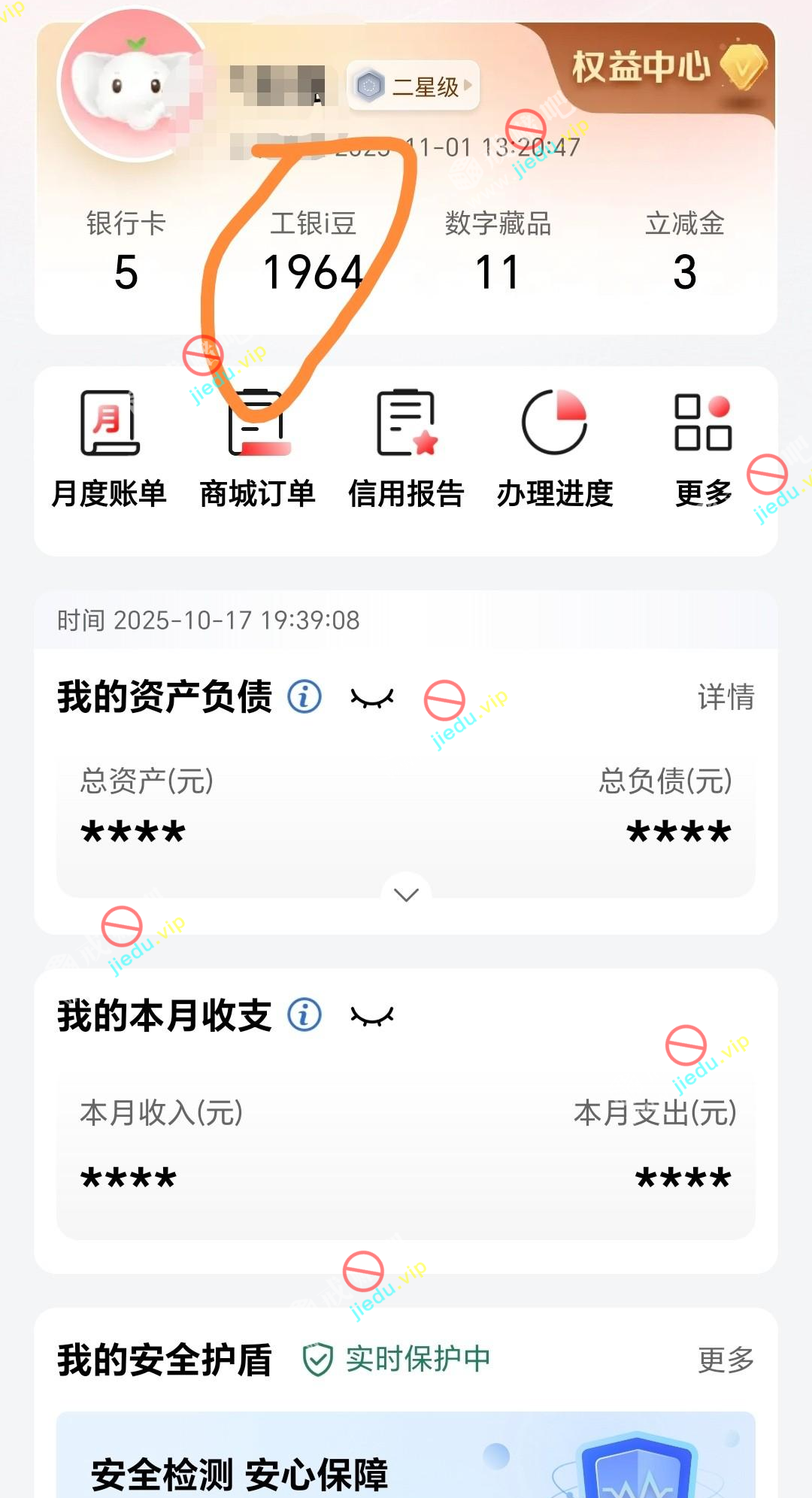Expand the assets and liabilities card
The height and width of the screenshot is (1498, 812).
click(406, 894)
